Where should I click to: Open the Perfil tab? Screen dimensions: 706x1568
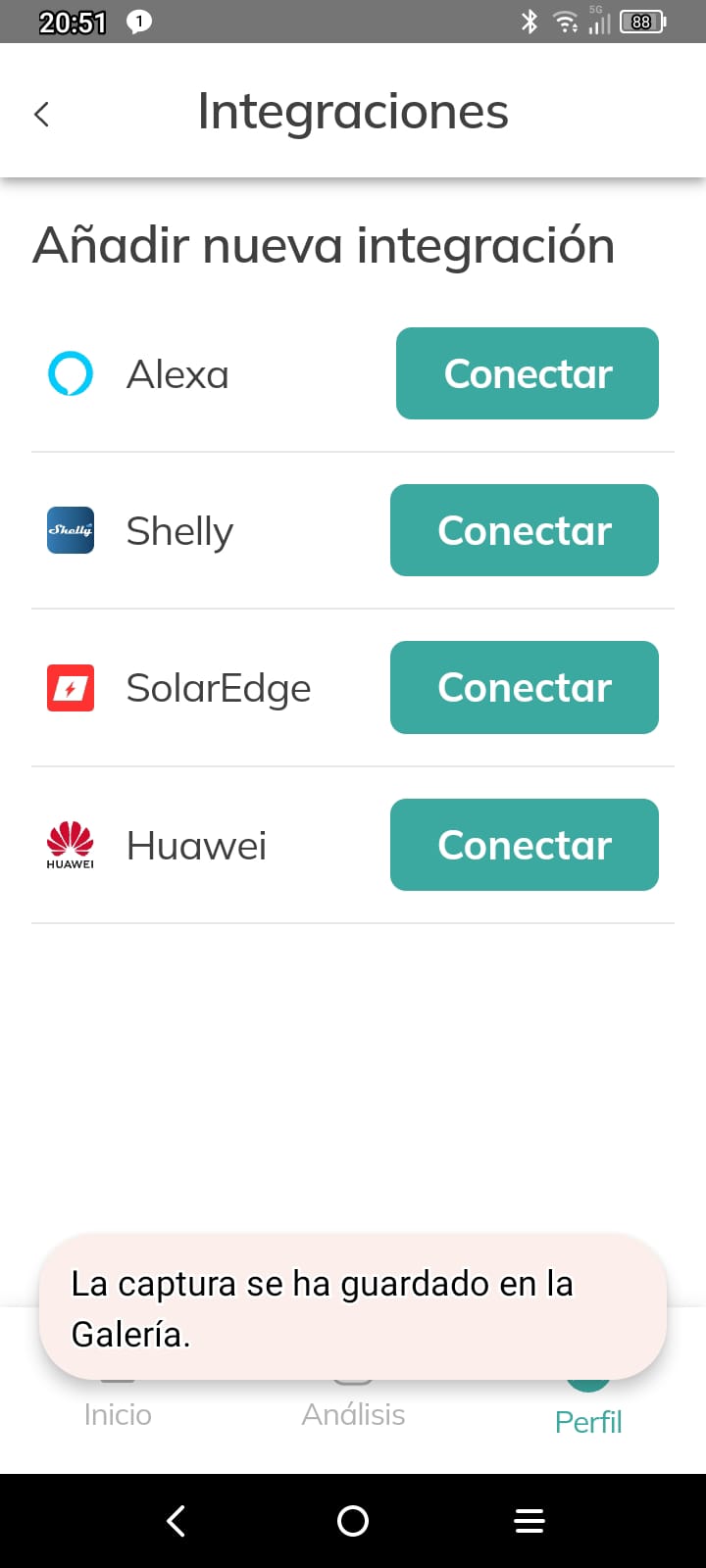point(588,1419)
